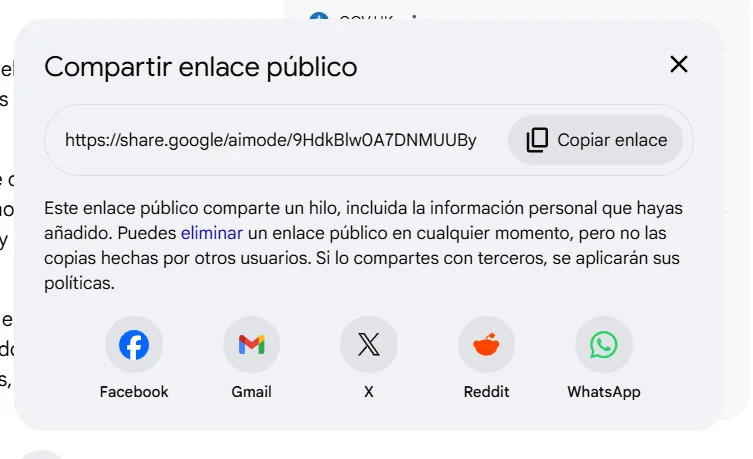Share the link on Reddit
The height and width of the screenshot is (459, 753).
(486, 346)
